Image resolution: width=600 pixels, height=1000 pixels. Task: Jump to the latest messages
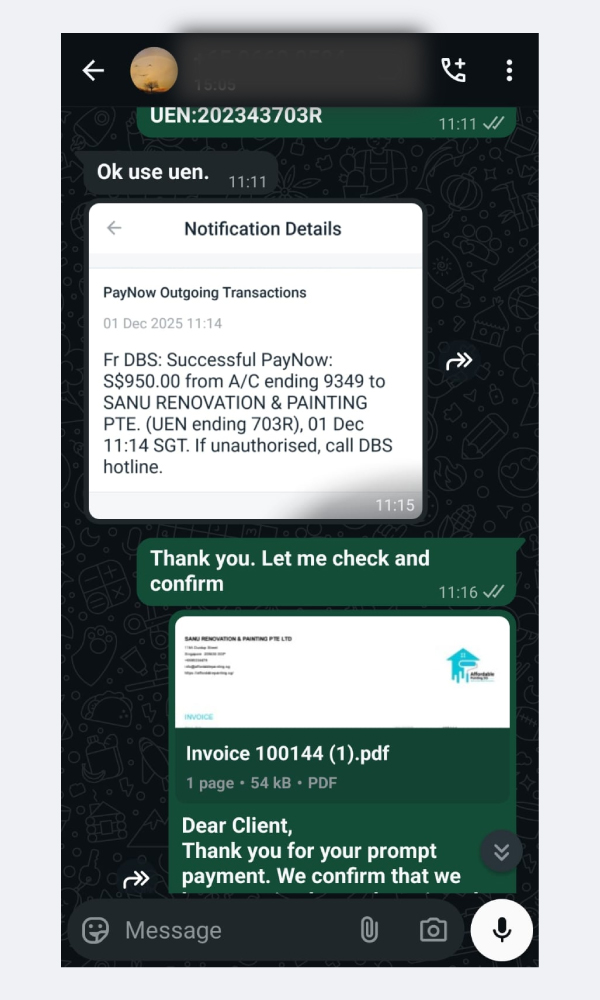(x=501, y=851)
